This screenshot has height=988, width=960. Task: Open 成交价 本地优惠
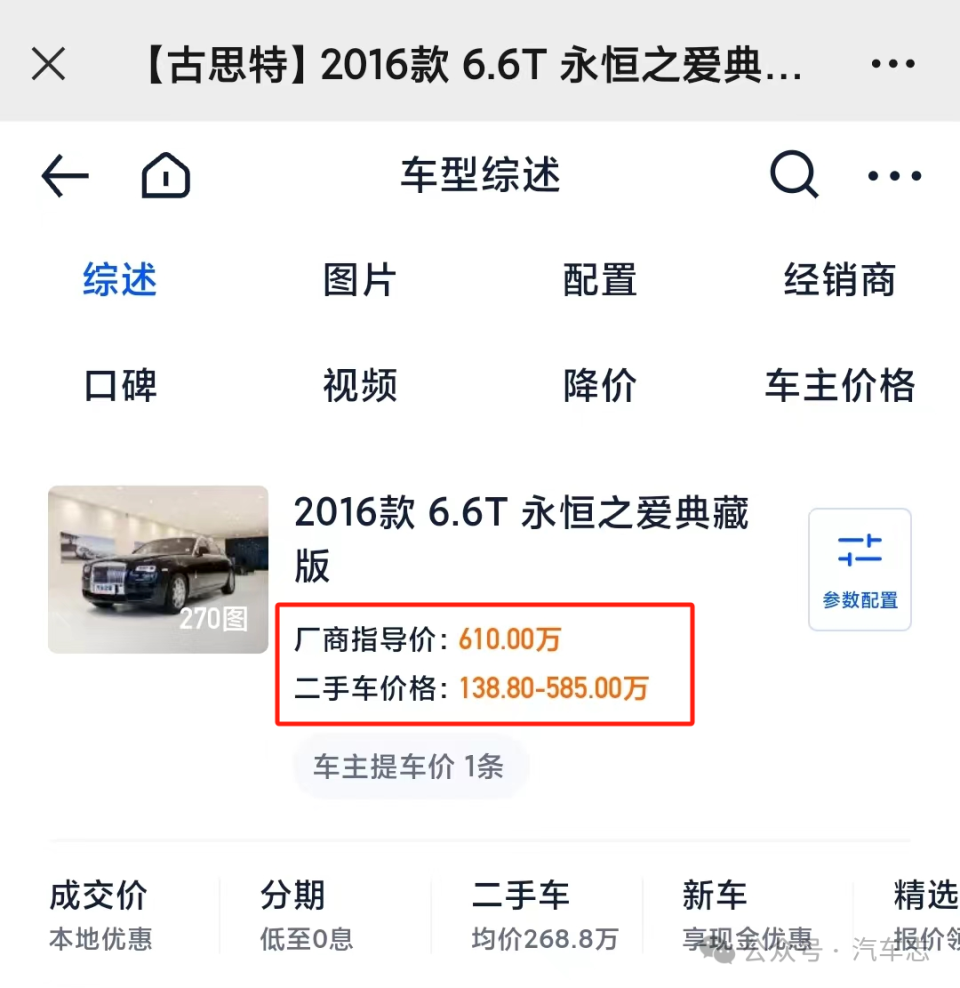coord(100,915)
